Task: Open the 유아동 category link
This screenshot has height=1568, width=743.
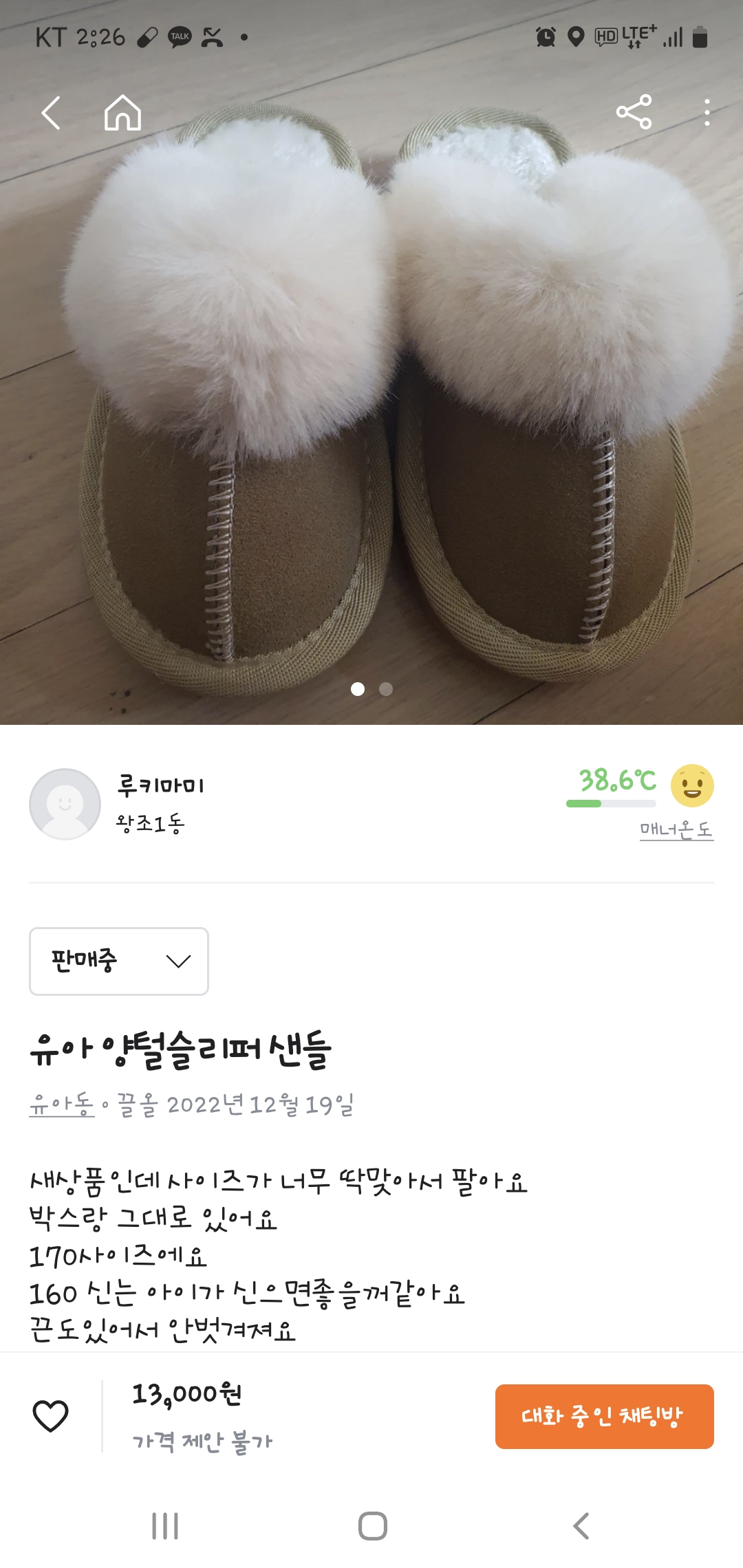Action: pos(61,1105)
